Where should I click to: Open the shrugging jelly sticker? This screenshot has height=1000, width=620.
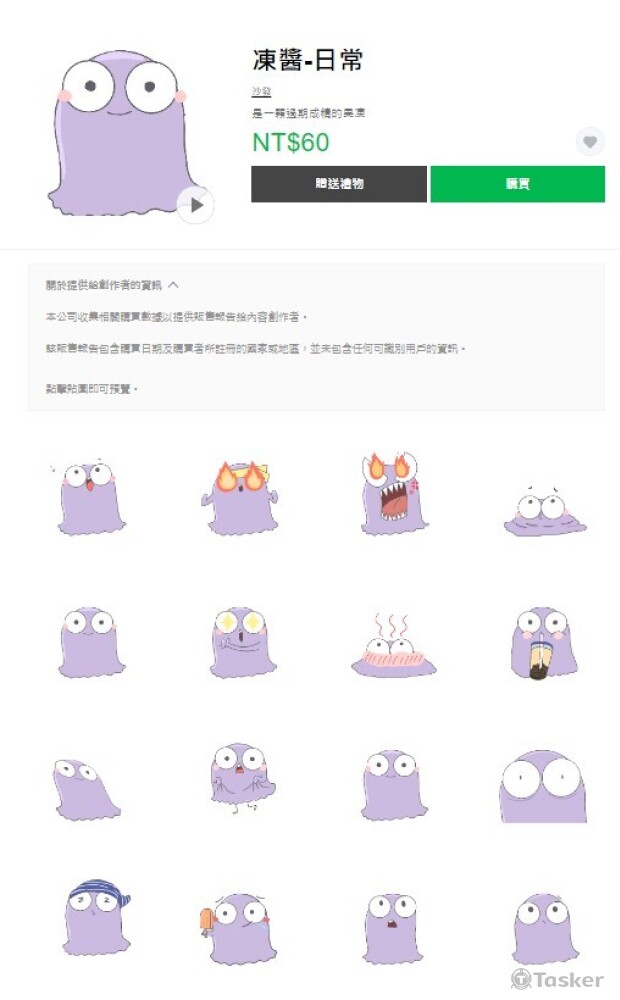(240, 778)
